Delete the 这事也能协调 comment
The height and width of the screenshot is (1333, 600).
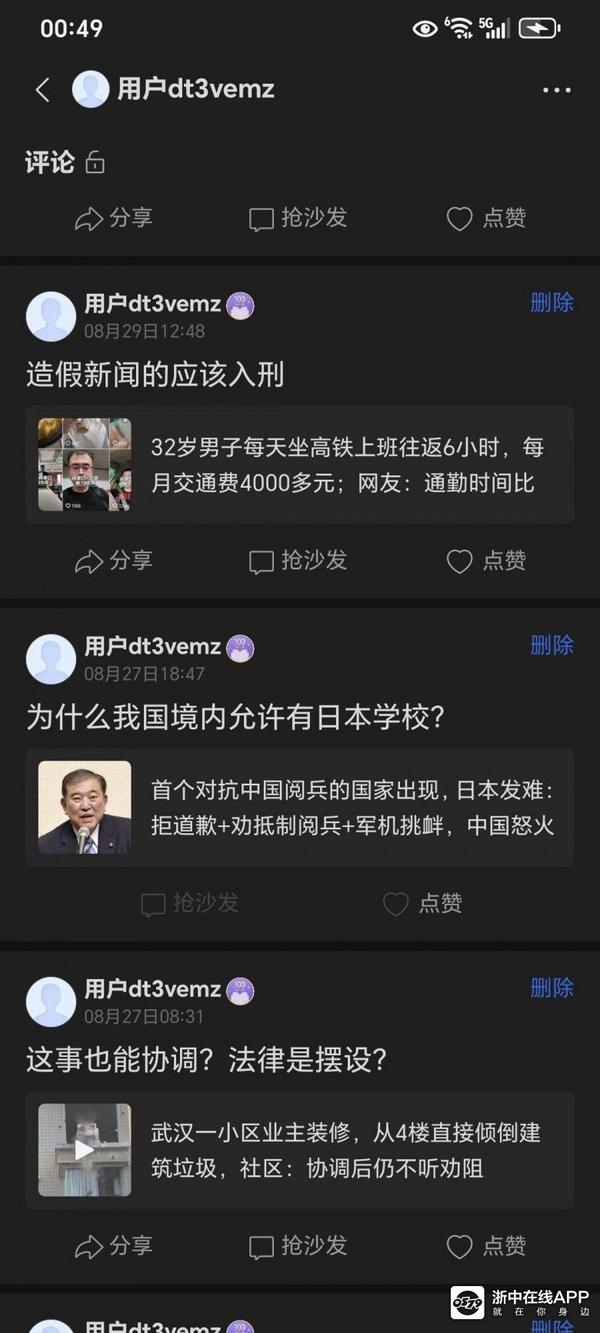pos(551,989)
